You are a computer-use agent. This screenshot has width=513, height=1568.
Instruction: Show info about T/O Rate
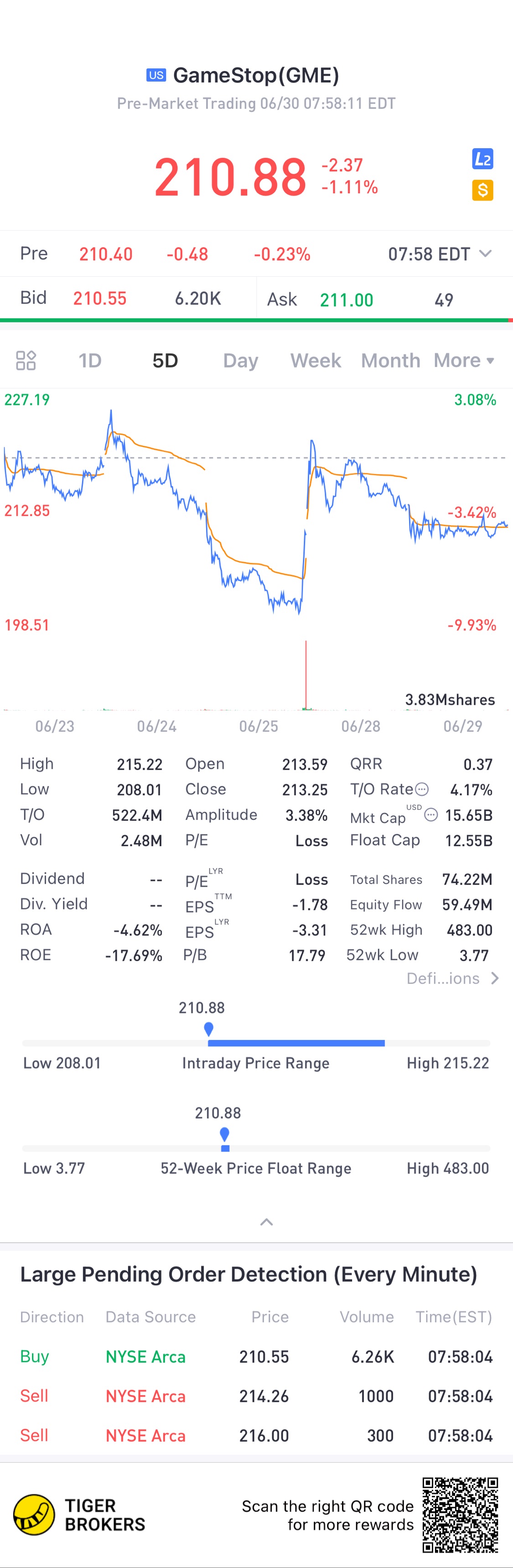click(x=421, y=790)
